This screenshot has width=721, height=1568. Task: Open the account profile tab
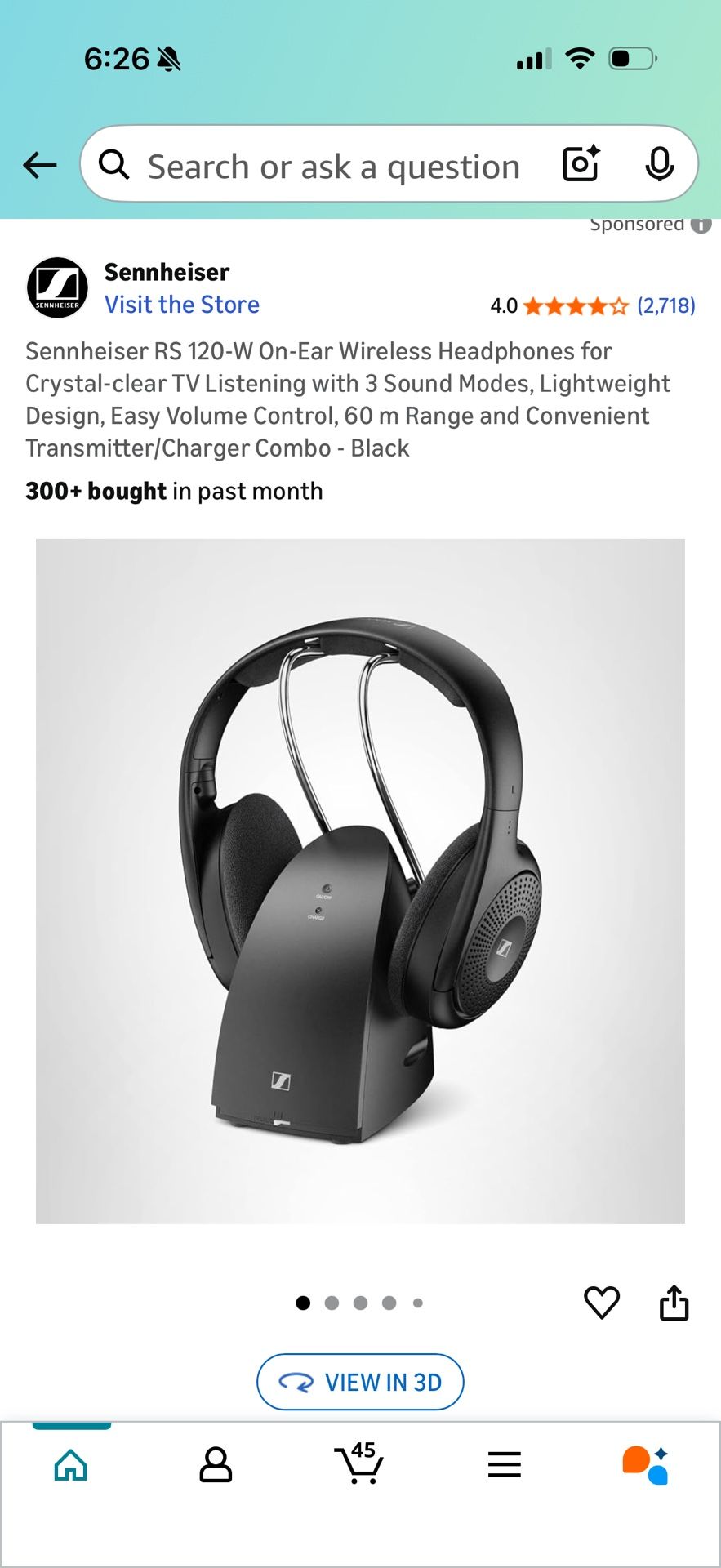(216, 1465)
